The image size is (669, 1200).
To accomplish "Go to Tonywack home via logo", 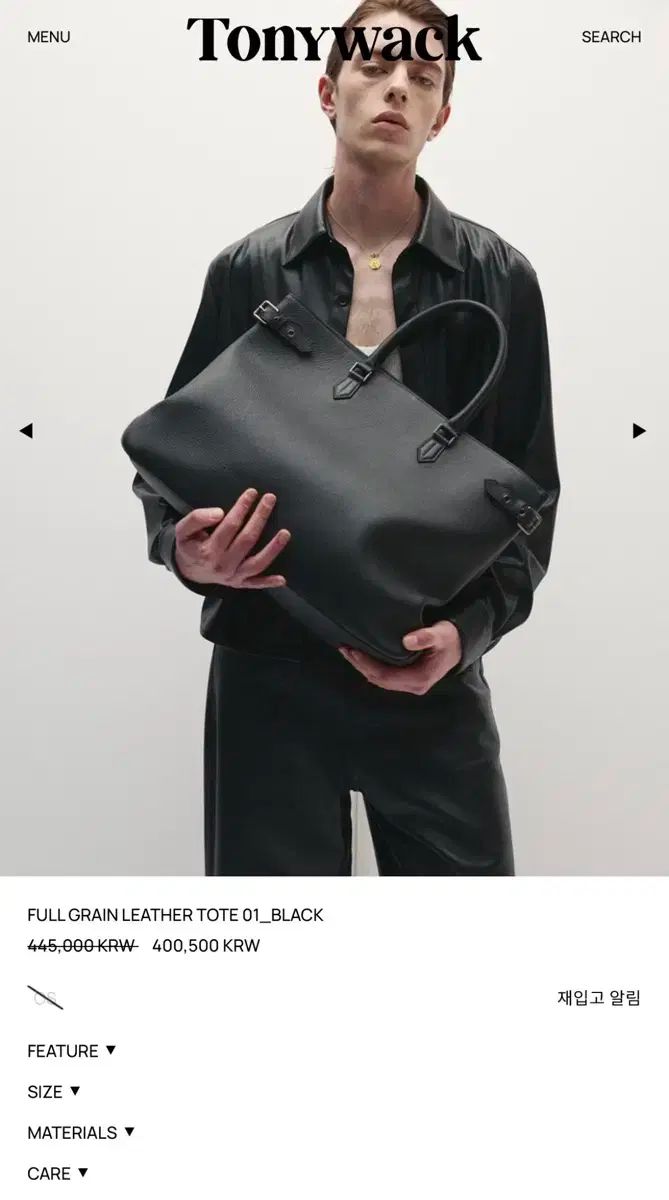I will coord(334,39).
